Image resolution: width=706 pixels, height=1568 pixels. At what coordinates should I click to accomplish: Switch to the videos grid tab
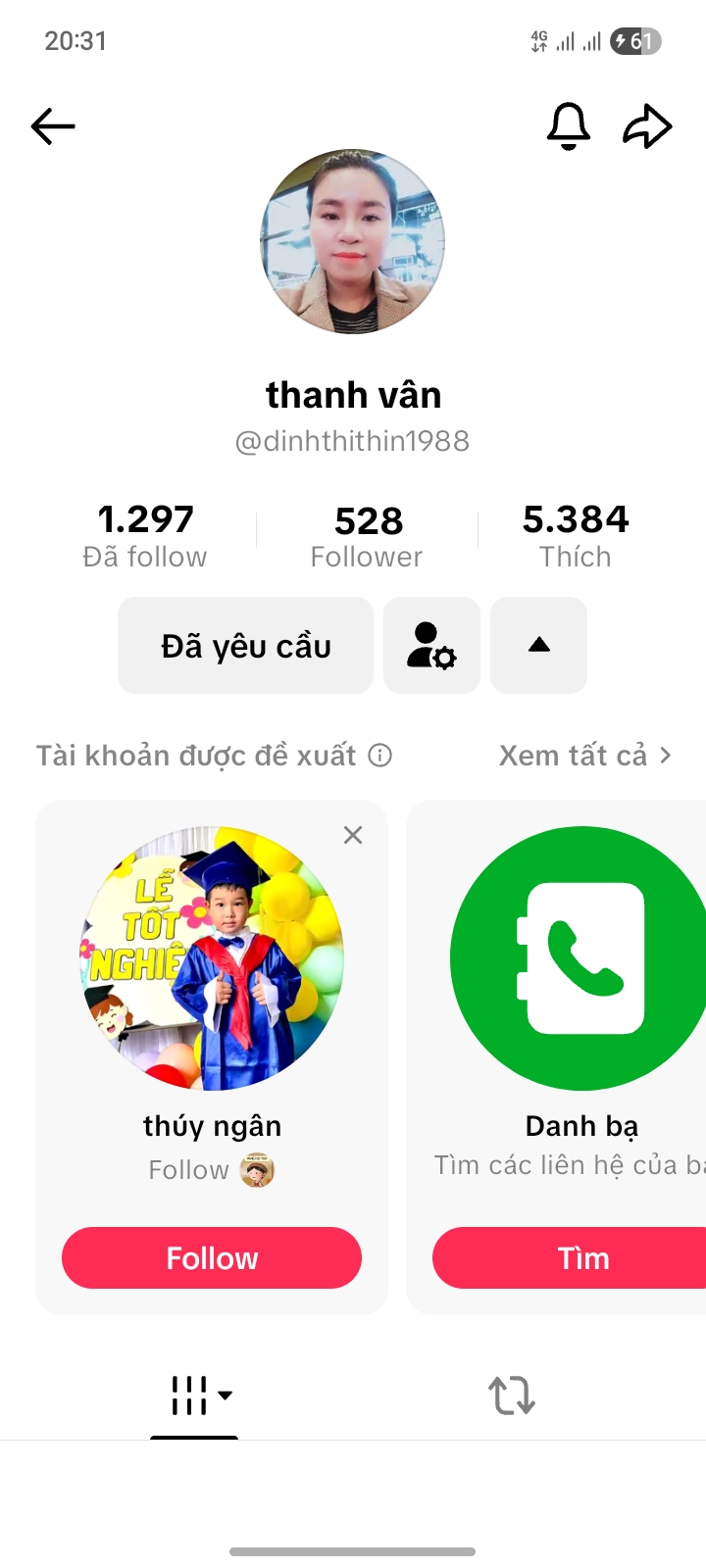[x=195, y=1396]
